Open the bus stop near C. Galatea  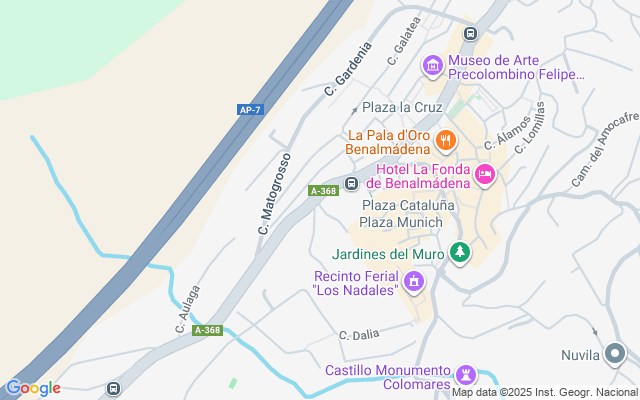pyautogui.click(x=470, y=34)
